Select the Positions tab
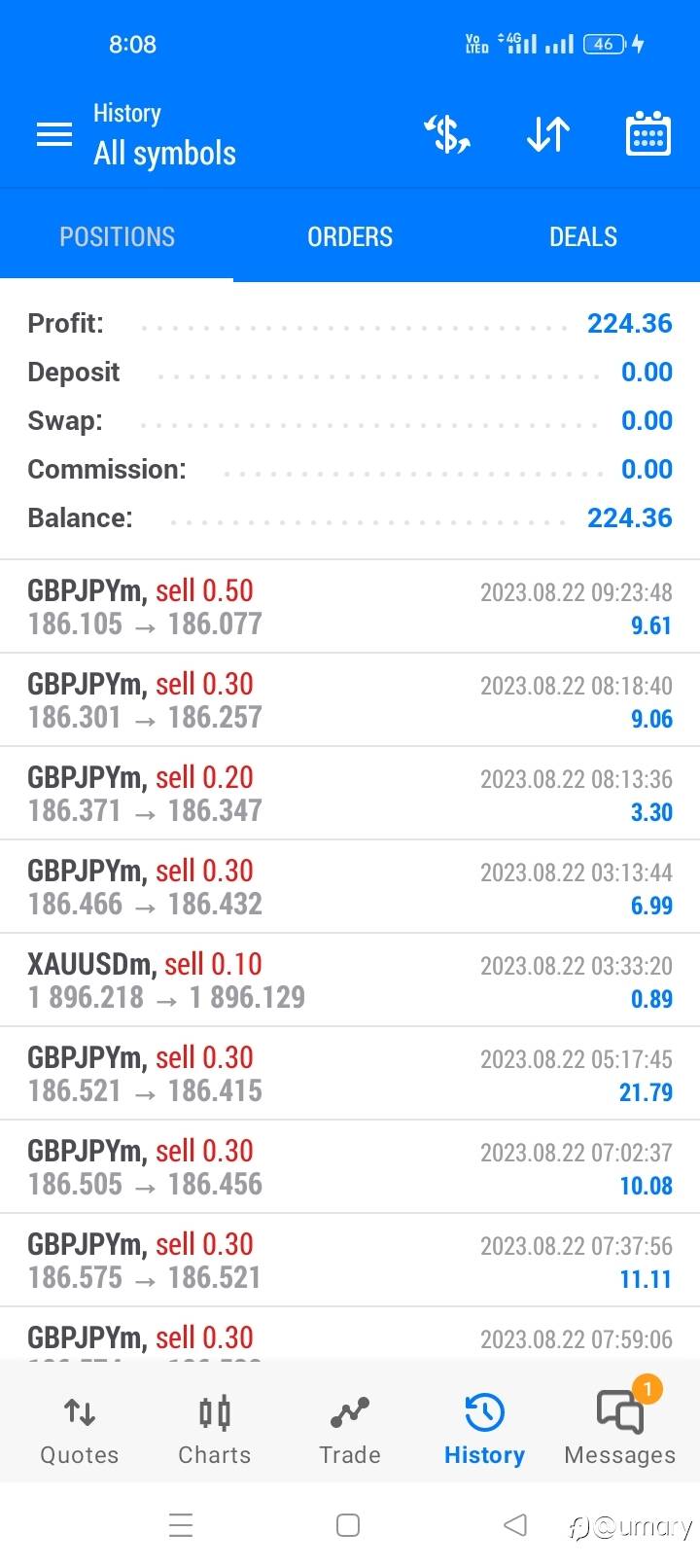The height and width of the screenshot is (1568, 700). (x=117, y=236)
